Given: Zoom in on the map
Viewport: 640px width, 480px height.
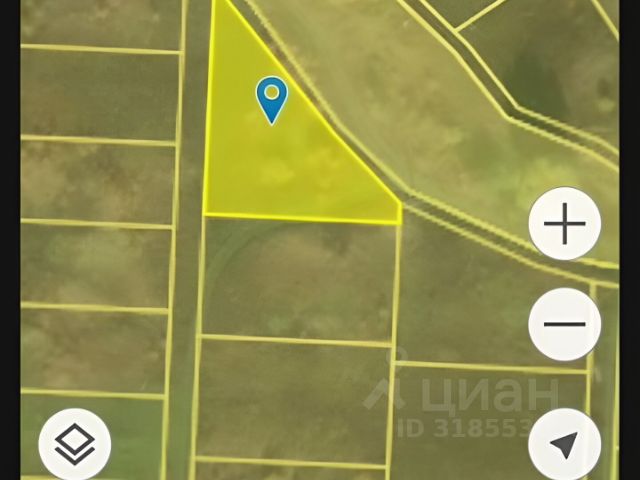Looking at the screenshot, I should coord(565,224).
